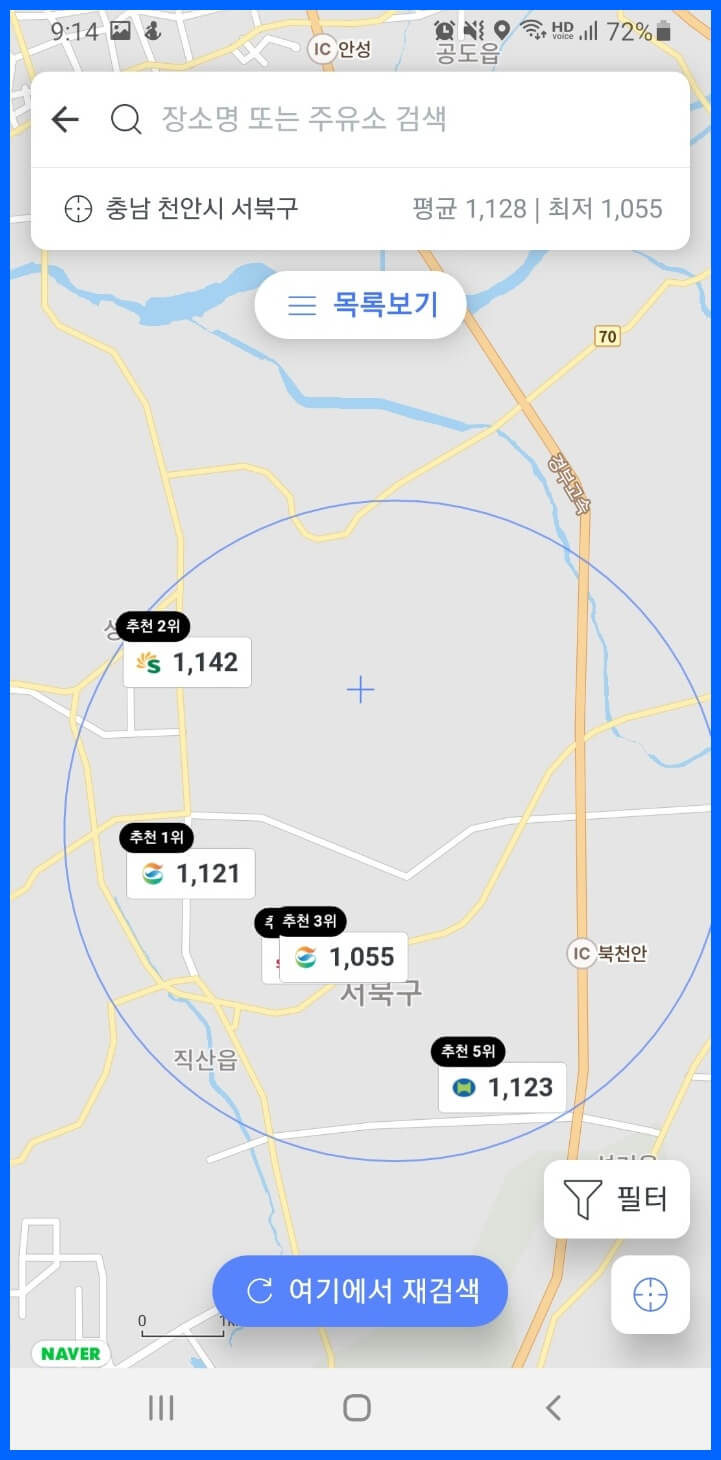This screenshot has height=1460, width=721.
Task: Open the GS station marker showing 1,121
Action: point(190,873)
